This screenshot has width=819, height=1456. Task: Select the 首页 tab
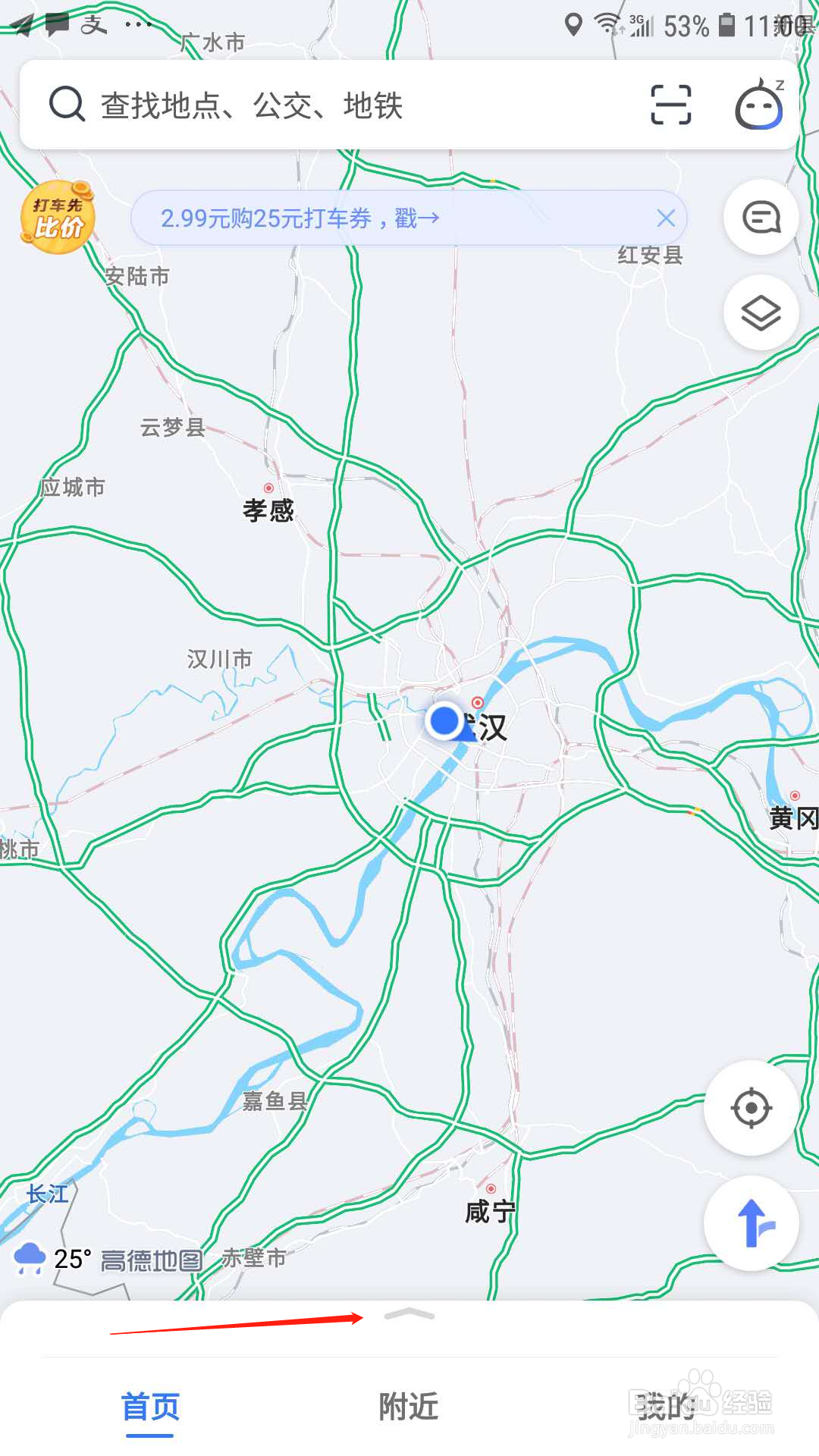point(149,1407)
